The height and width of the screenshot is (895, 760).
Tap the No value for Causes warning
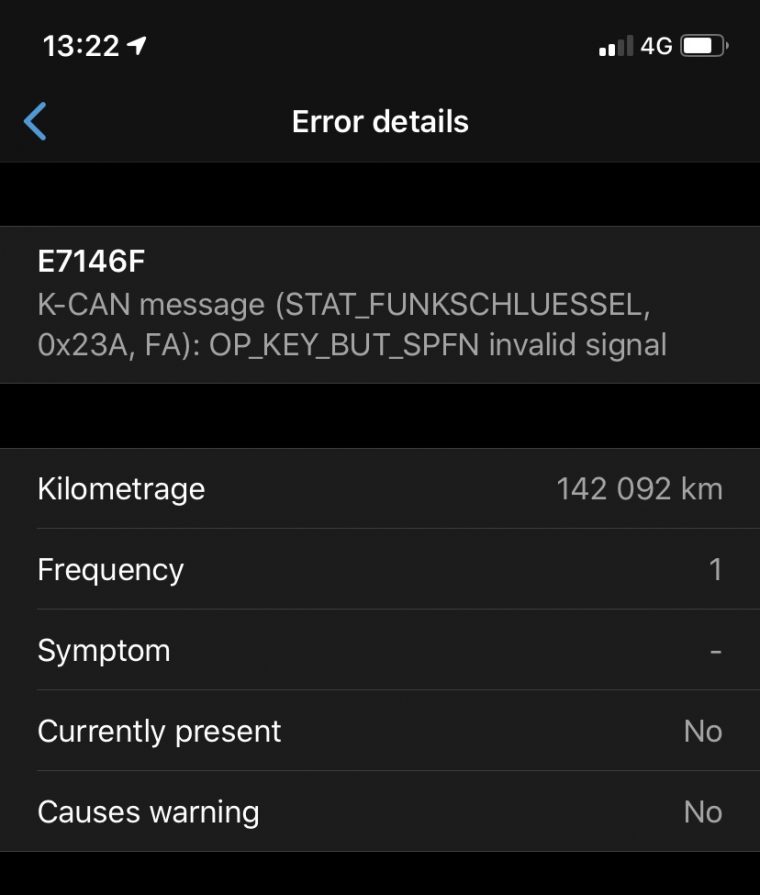click(702, 812)
